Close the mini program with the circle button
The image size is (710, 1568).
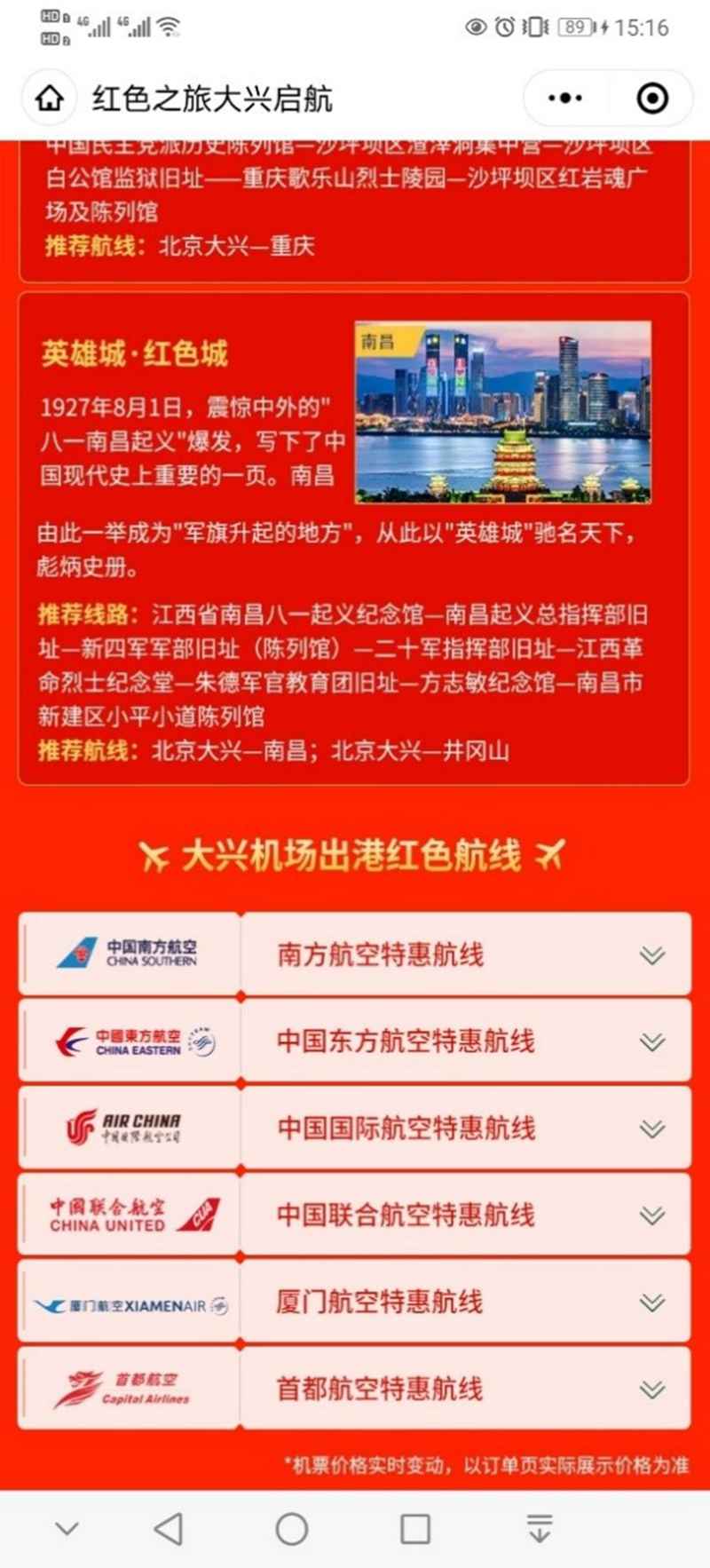652,98
